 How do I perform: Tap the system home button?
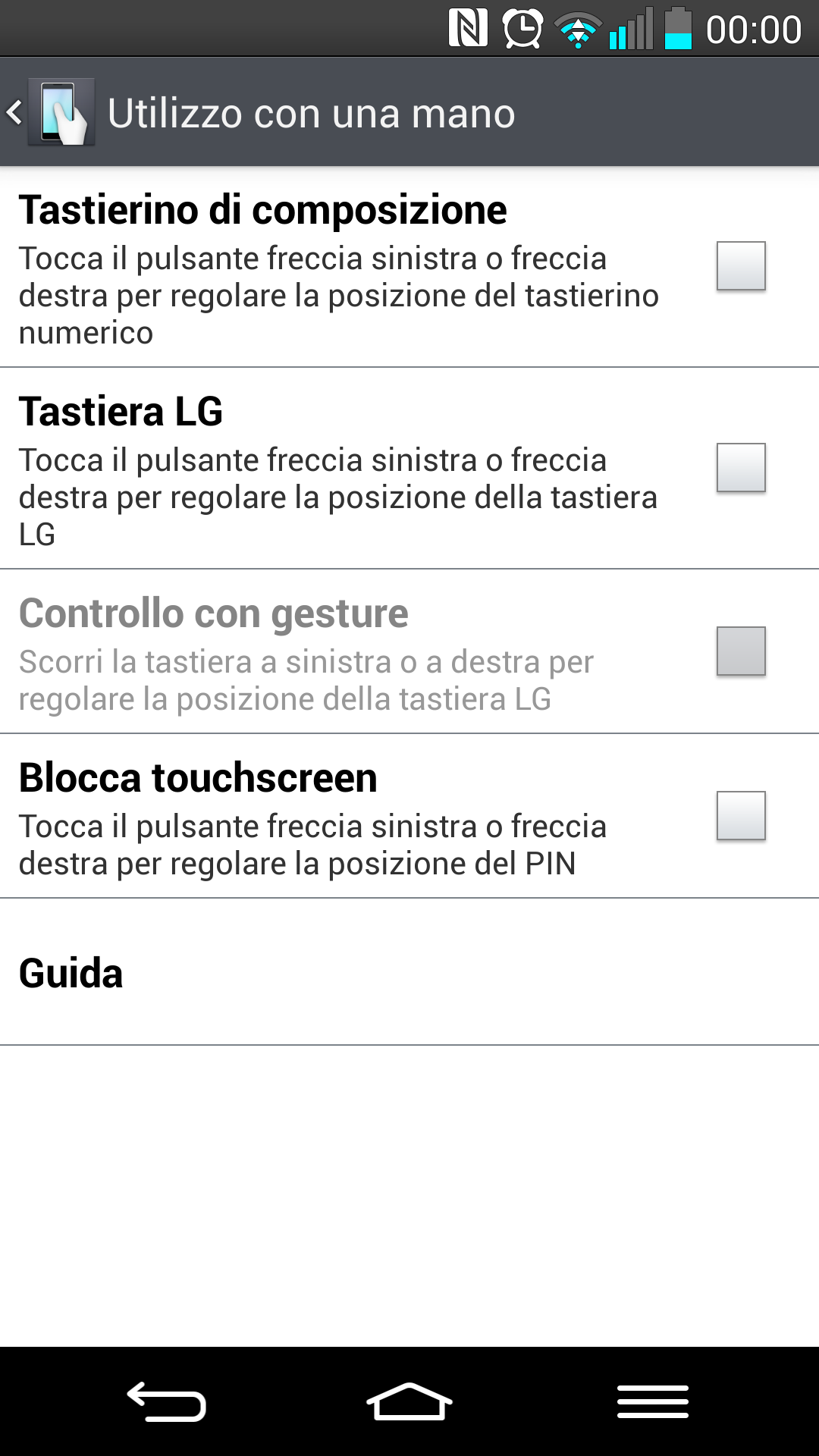point(409,1401)
